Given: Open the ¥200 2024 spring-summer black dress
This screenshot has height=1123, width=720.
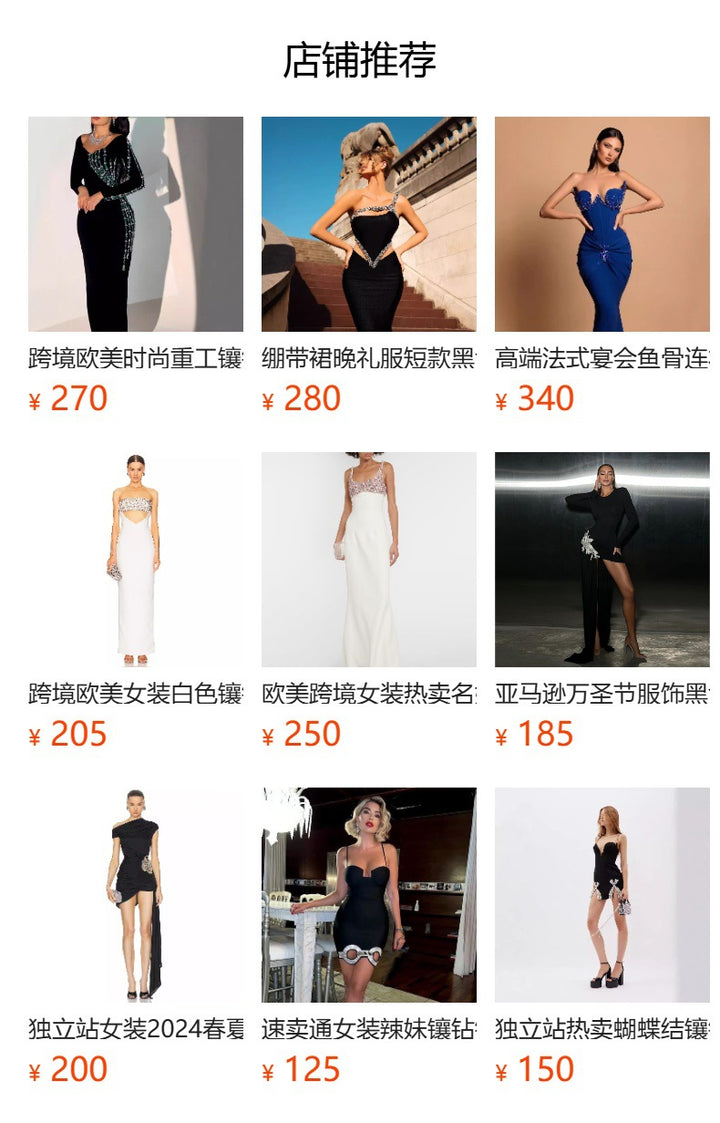Looking at the screenshot, I should tap(135, 894).
